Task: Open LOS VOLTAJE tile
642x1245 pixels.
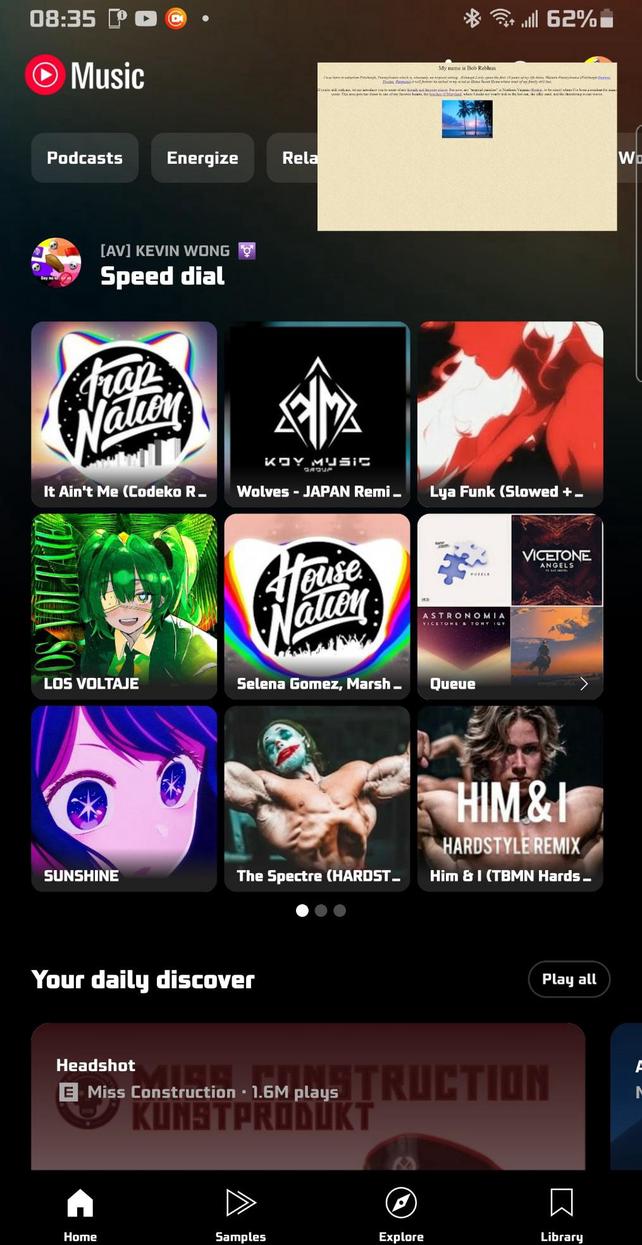Action: click(x=124, y=606)
